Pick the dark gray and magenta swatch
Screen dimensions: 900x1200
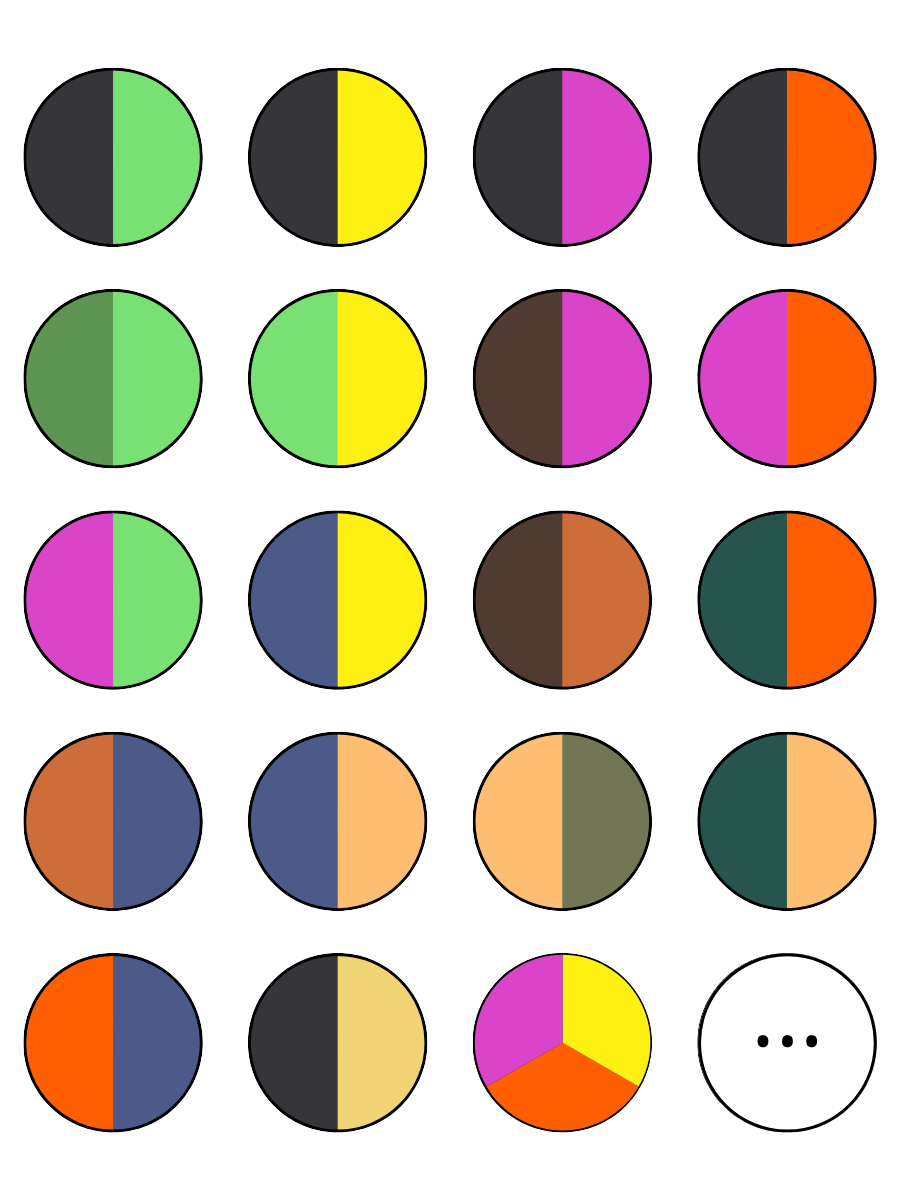tap(562, 157)
